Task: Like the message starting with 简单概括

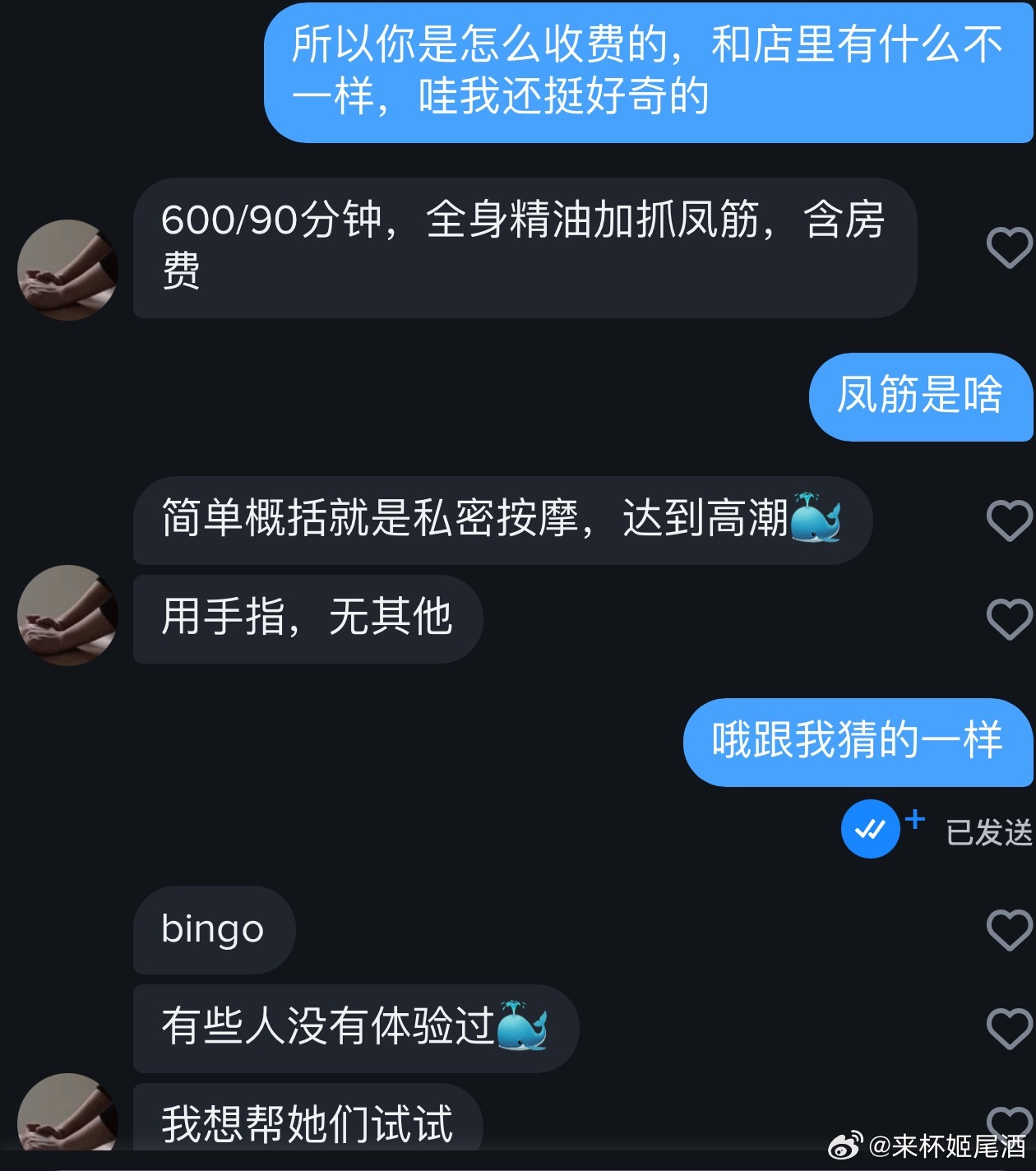Action: click(1009, 521)
